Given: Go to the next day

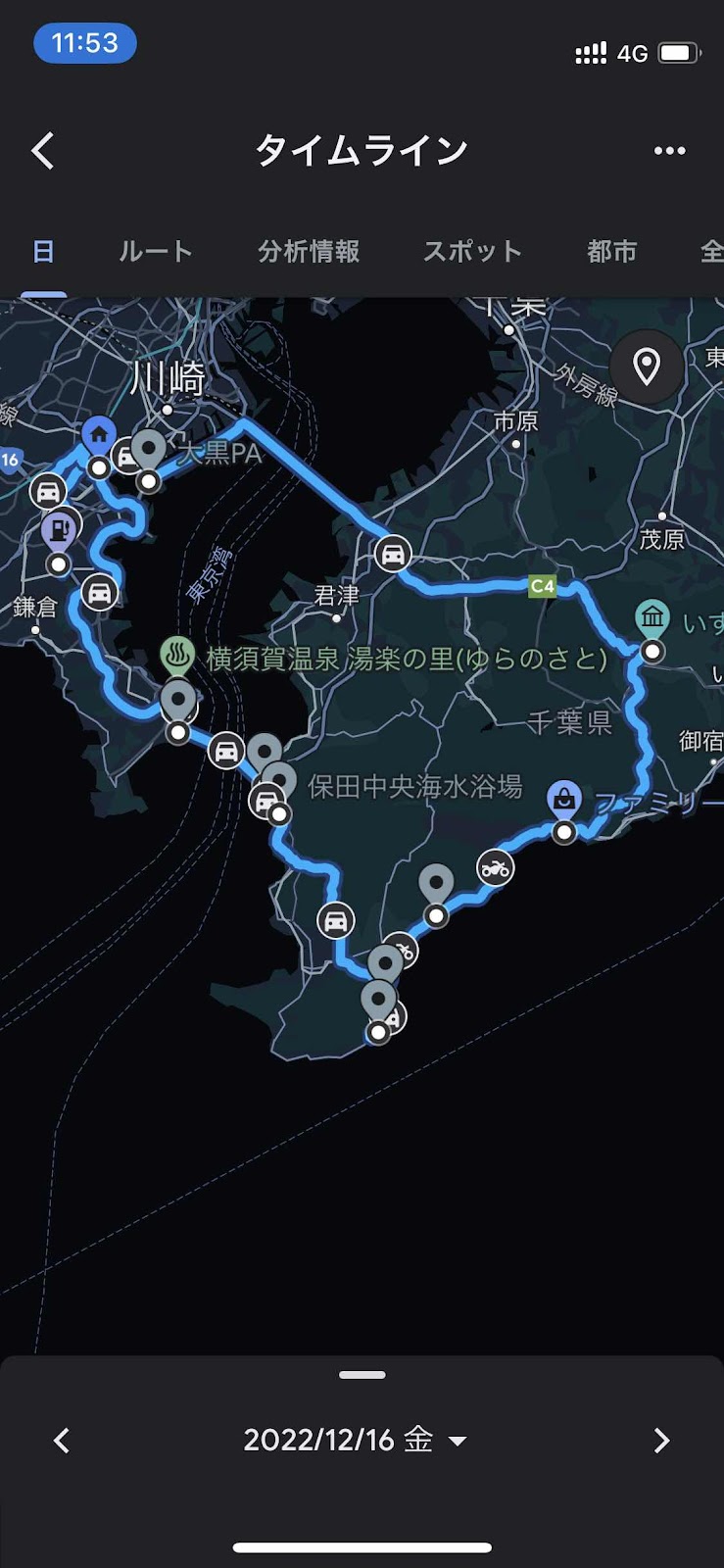Looking at the screenshot, I should pos(661,1441).
